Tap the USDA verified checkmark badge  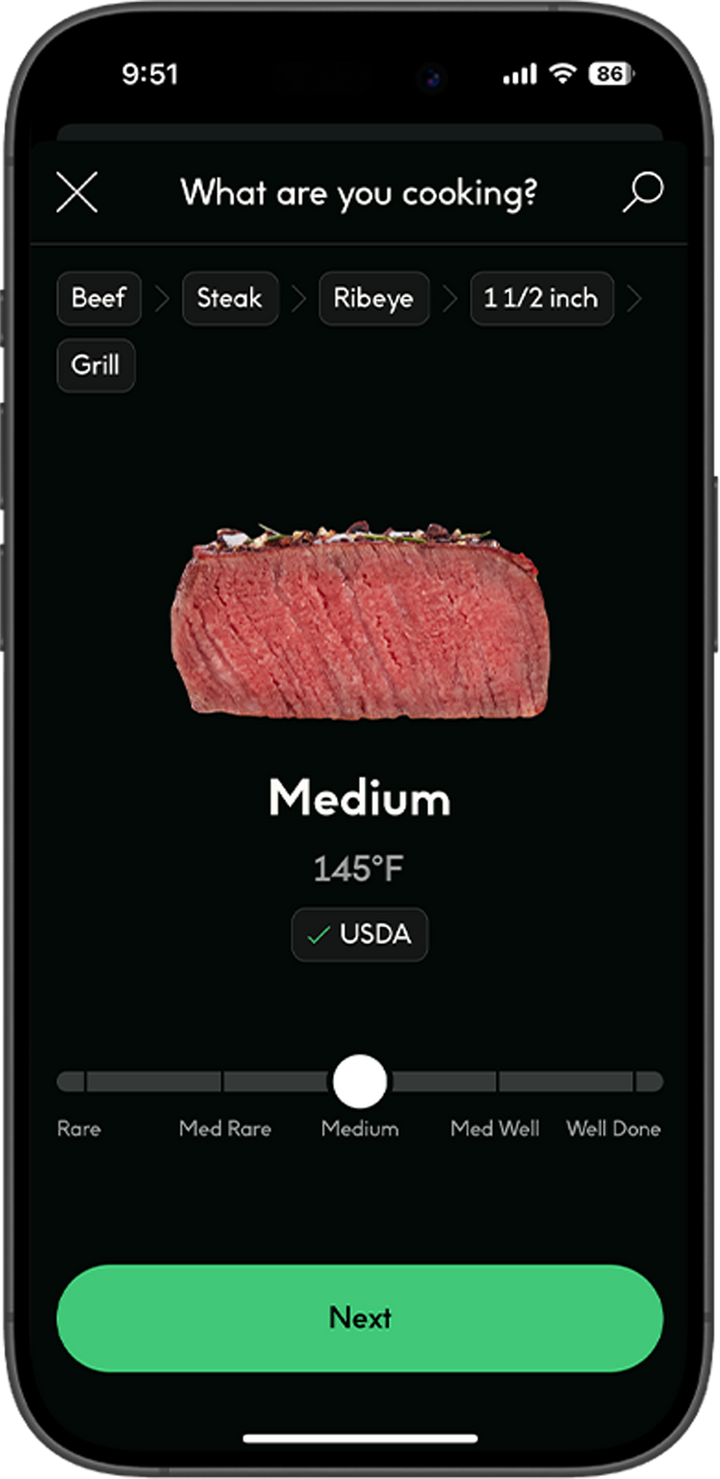click(359, 934)
